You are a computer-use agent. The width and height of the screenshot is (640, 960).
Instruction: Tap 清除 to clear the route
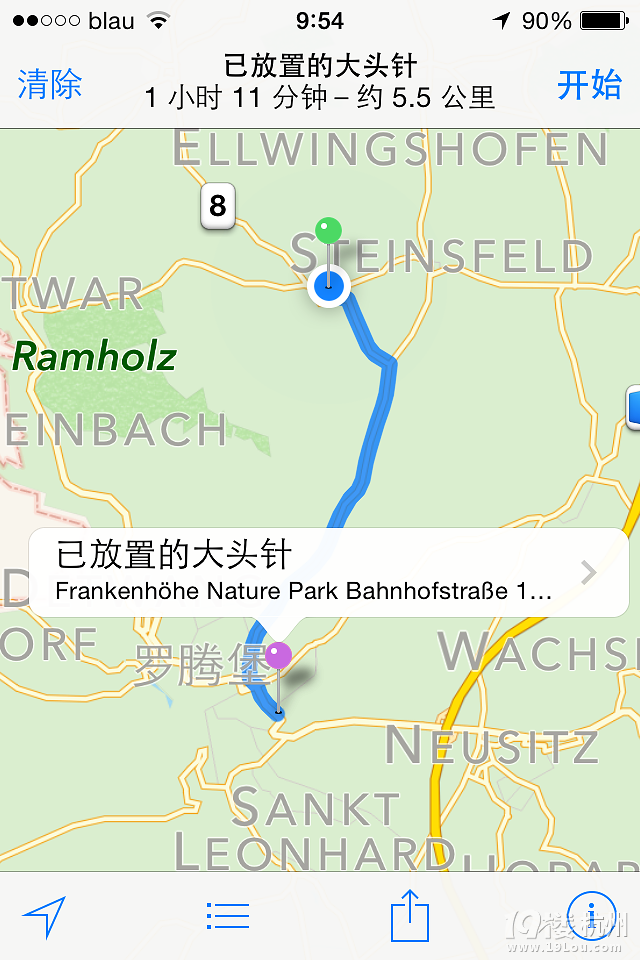click(x=50, y=85)
